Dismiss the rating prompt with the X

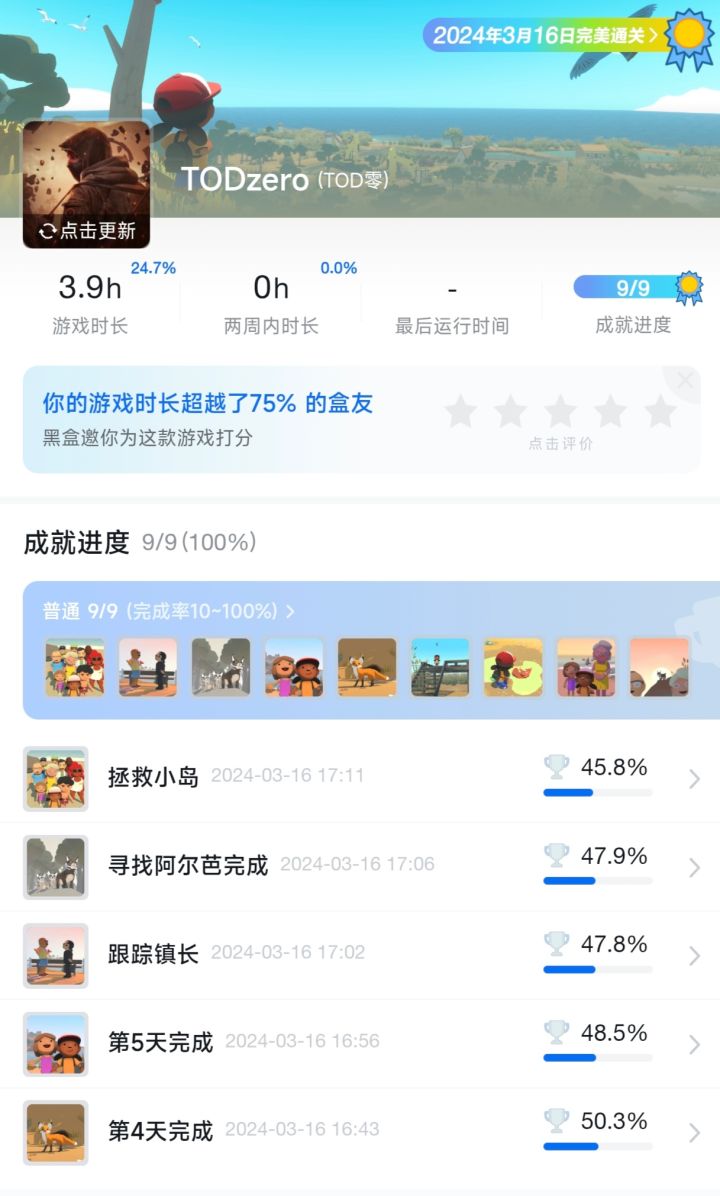point(685,381)
